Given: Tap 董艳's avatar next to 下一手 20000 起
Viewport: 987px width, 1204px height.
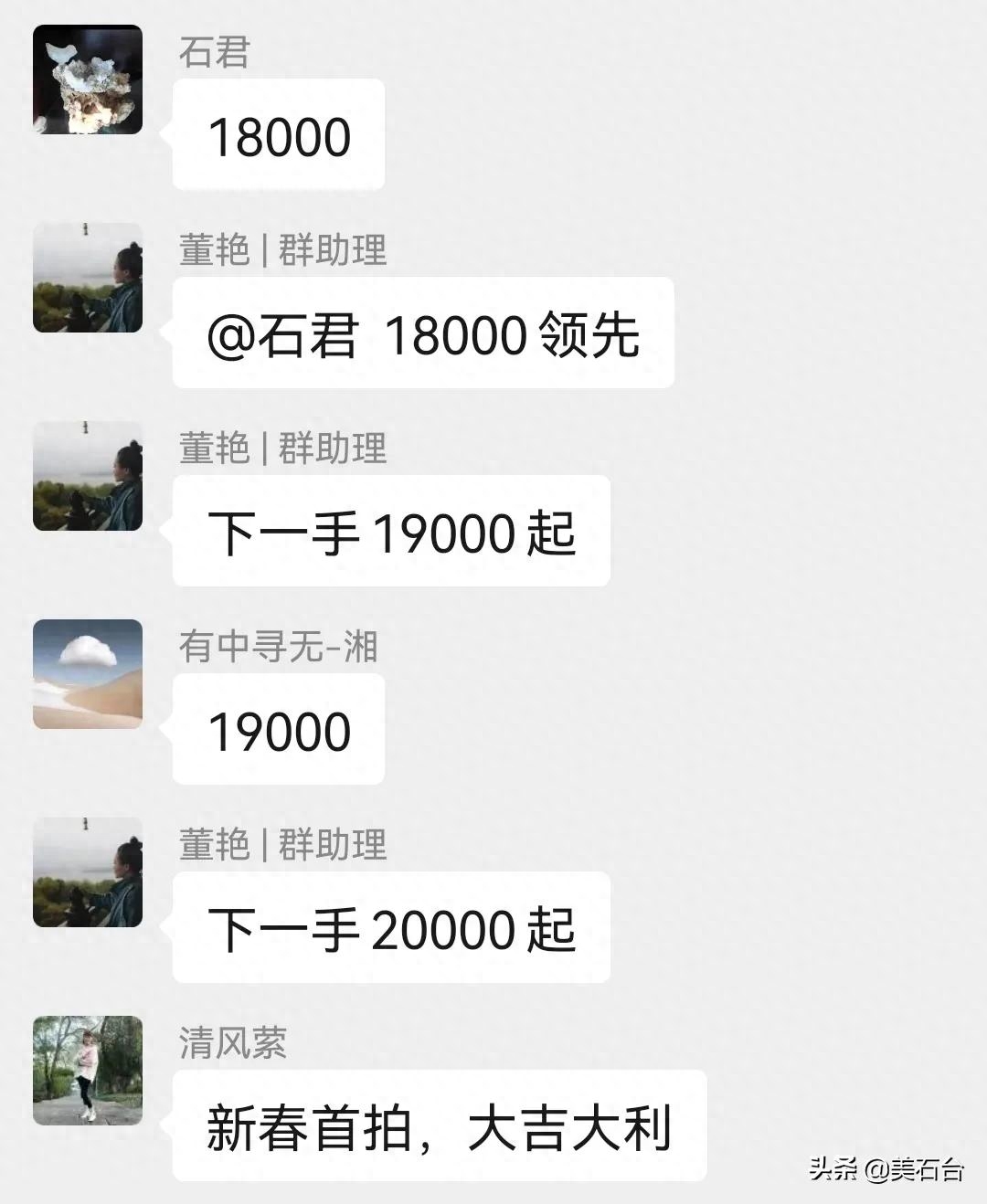Looking at the screenshot, I should [88, 872].
